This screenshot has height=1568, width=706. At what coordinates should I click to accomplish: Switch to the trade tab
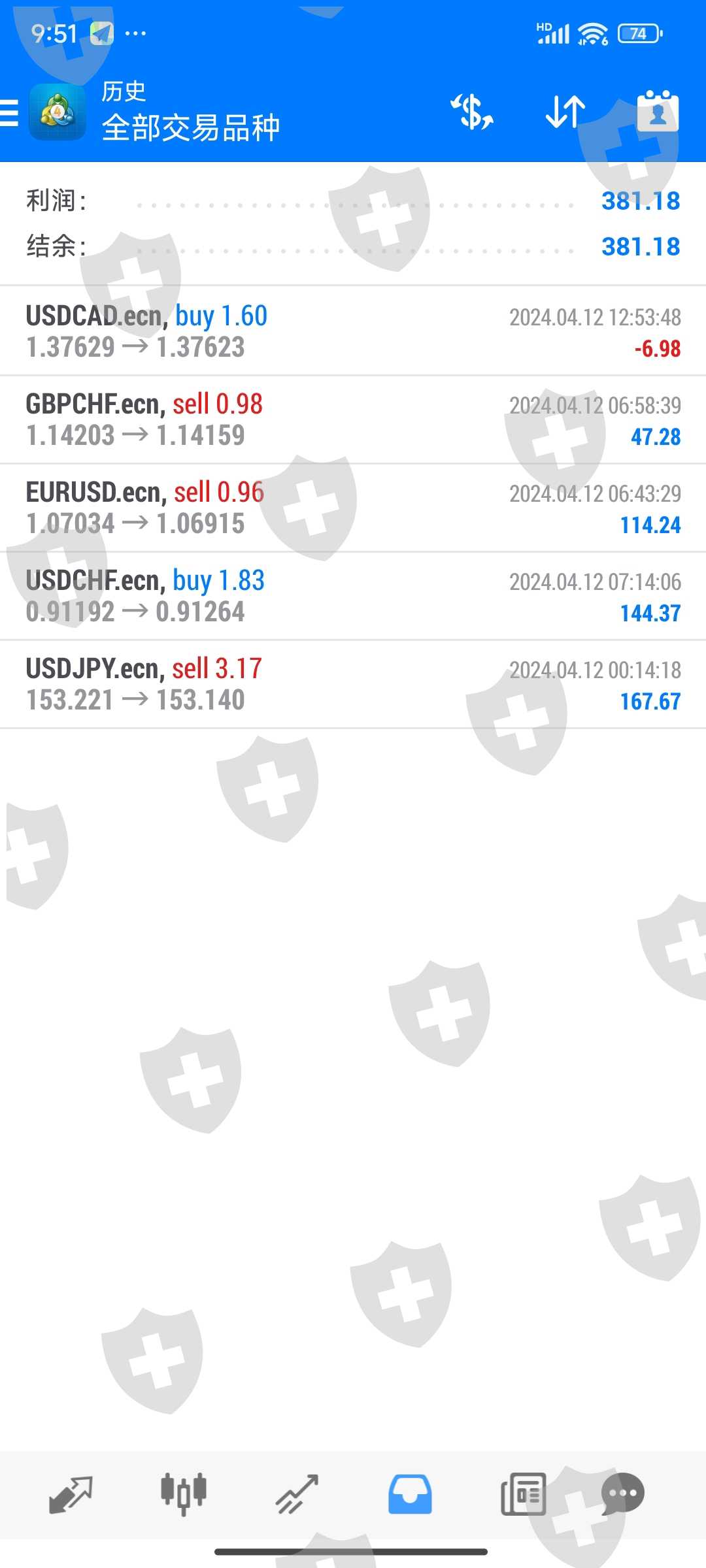pos(297,1494)
